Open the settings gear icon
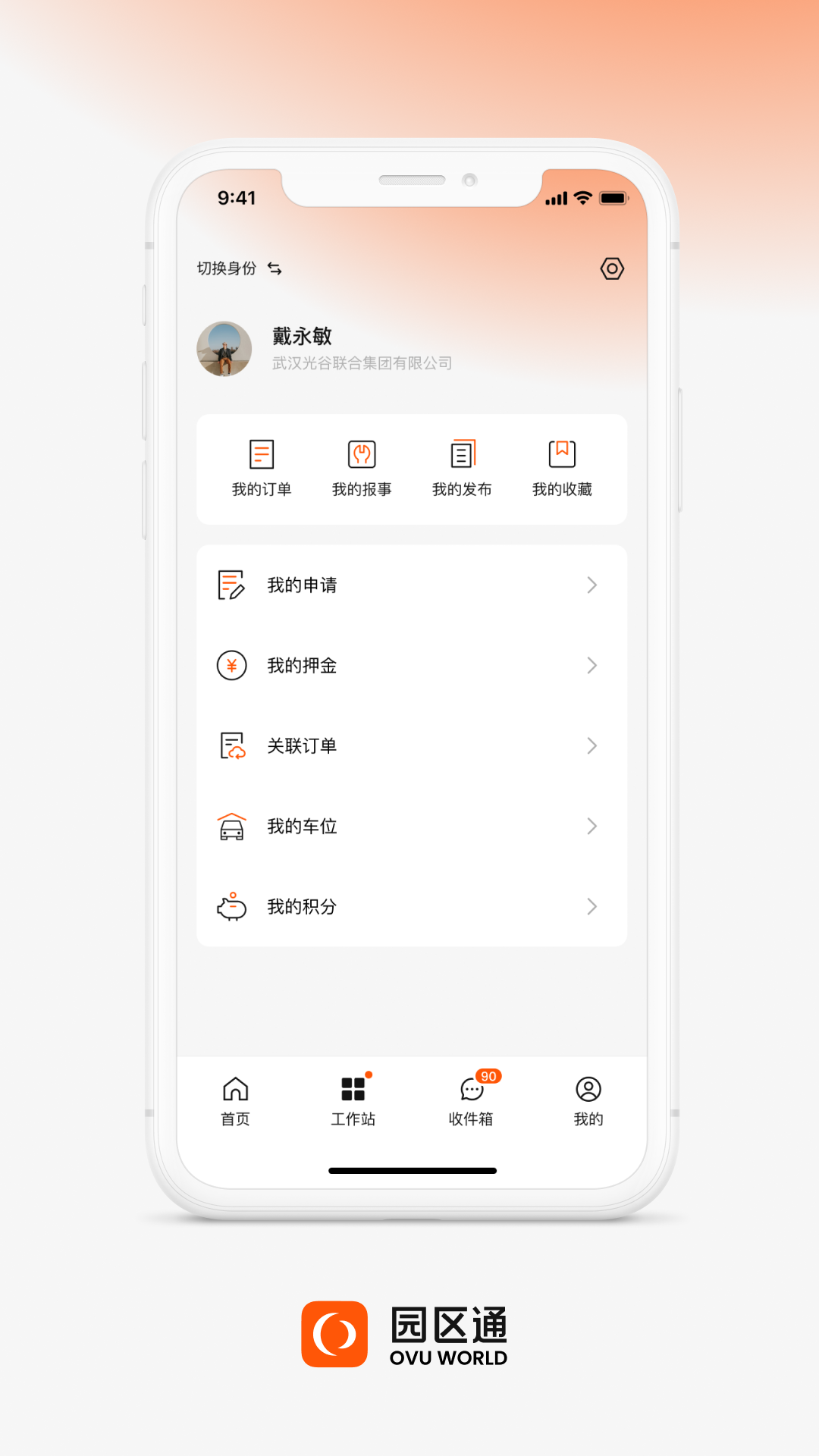819x1456 pixels. [x=612, y=268]
